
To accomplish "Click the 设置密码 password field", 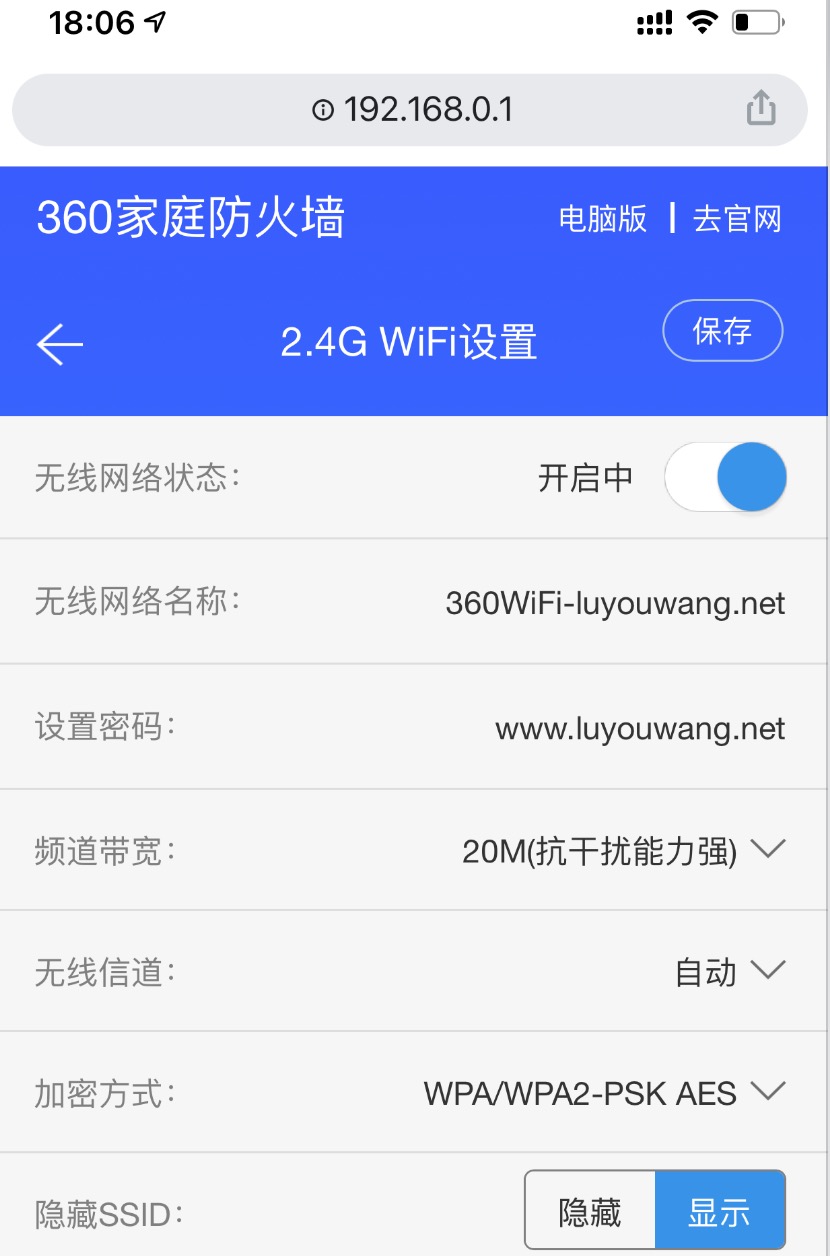I will click(640, 727).
